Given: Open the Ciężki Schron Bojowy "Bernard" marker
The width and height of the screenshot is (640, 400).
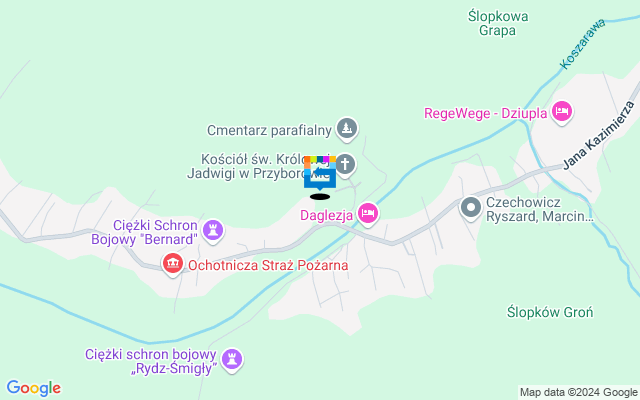Looking at the screenshot, I should pos(213,231).
